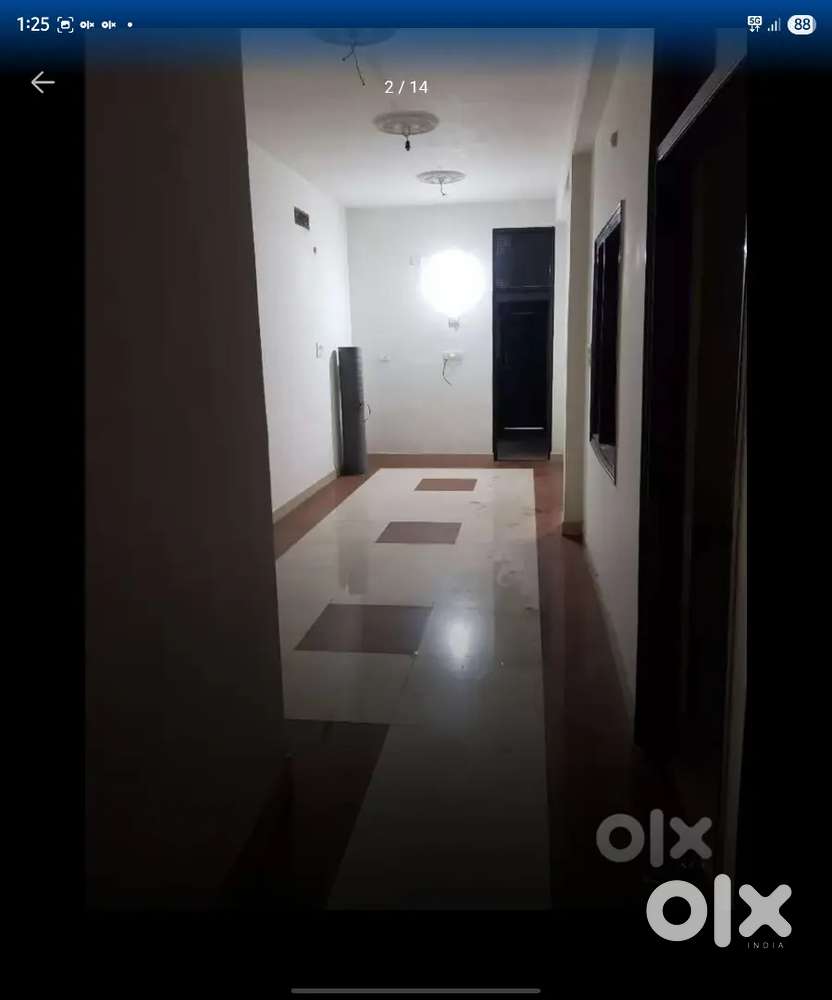832x1000 pixels.
Task: Tap the back arrow to exit gallery
Action: click(x=42, y=83)
